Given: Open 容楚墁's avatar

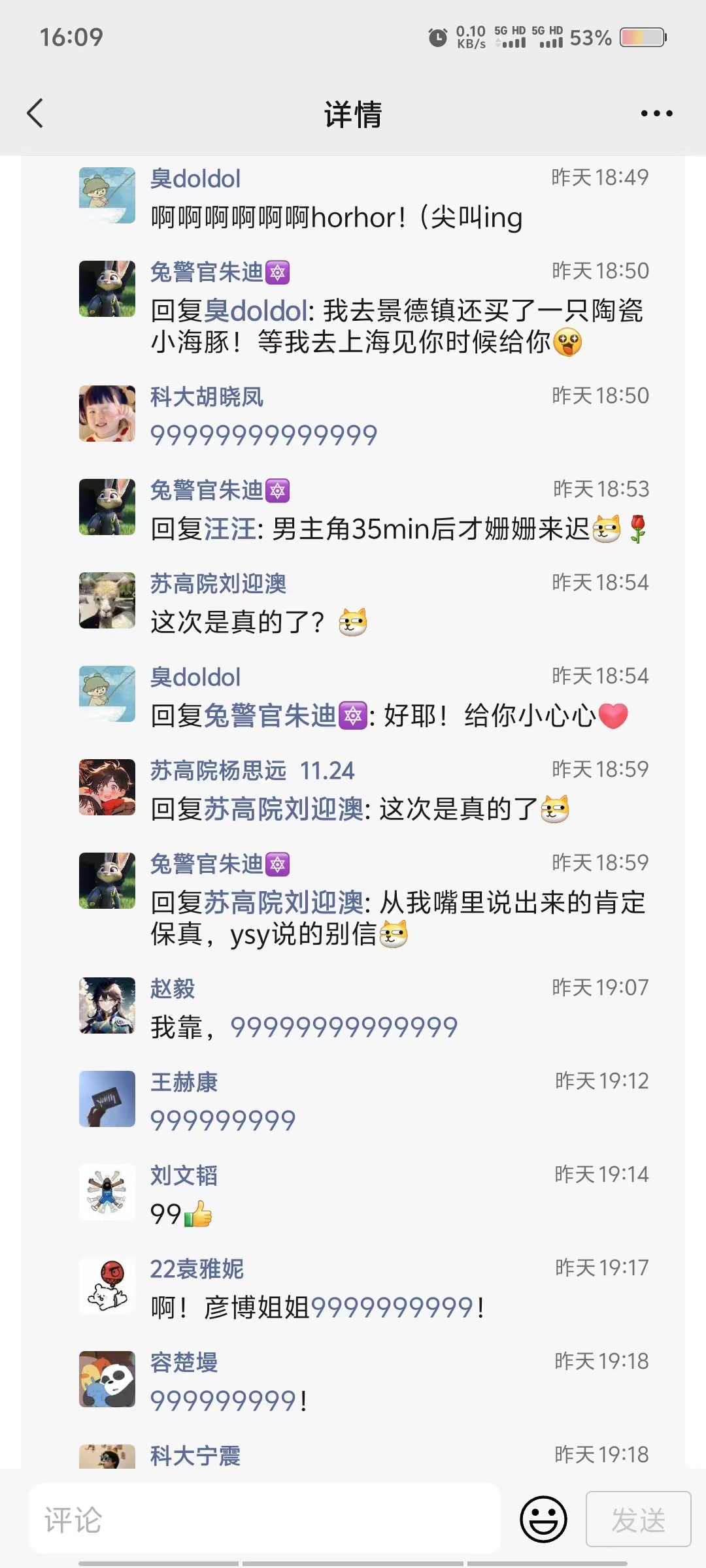Looking at the screenshot, I should point(107,1379).
